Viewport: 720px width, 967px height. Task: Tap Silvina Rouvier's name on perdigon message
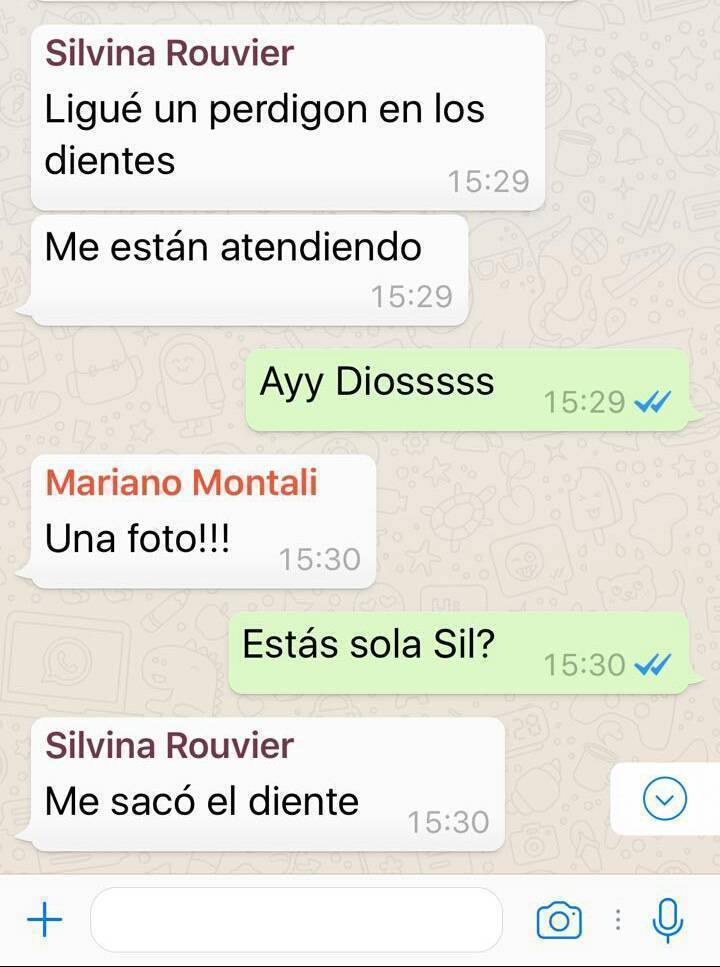coord(170,54)
